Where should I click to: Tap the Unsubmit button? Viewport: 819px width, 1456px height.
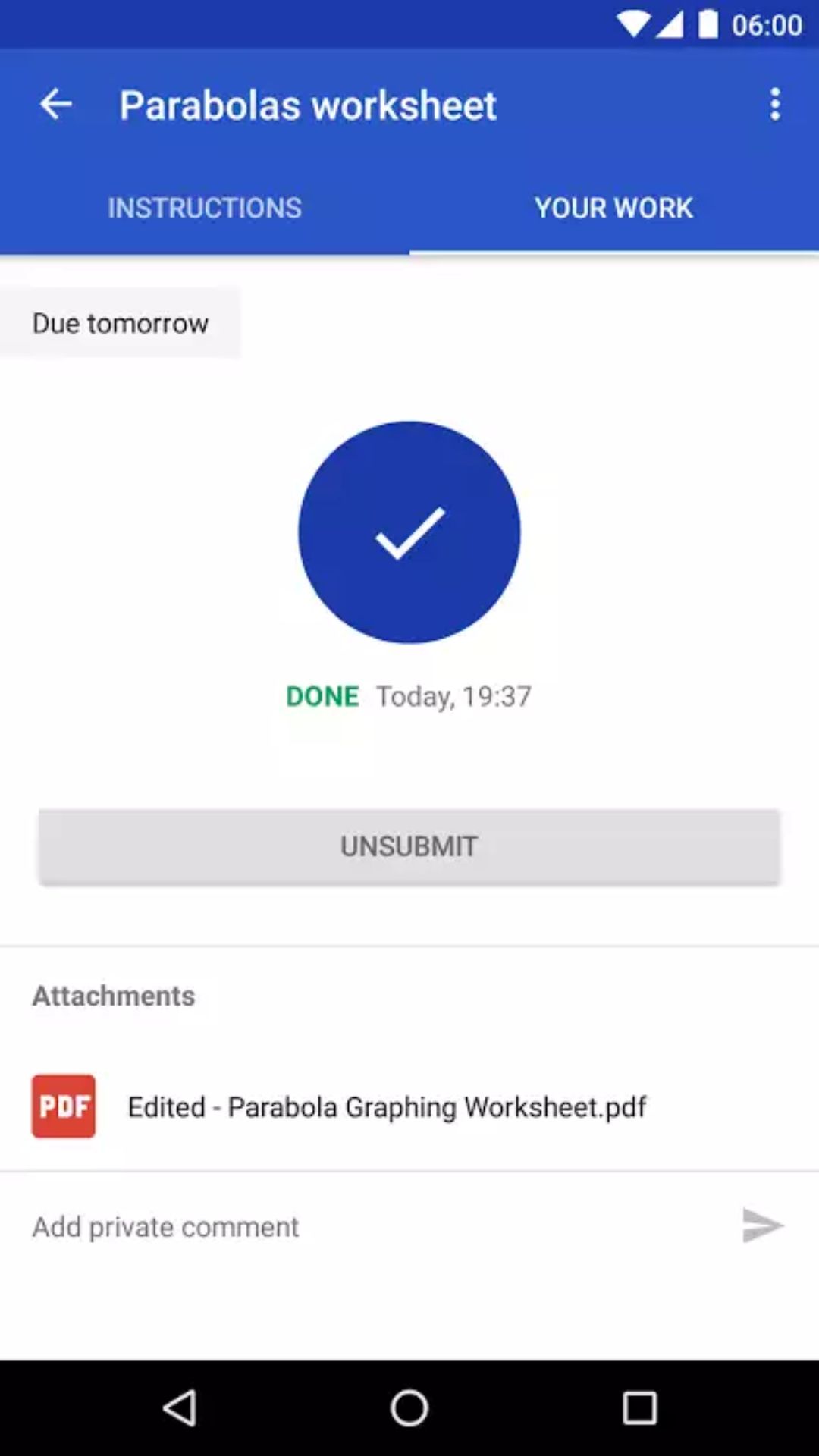click(409, 846)
